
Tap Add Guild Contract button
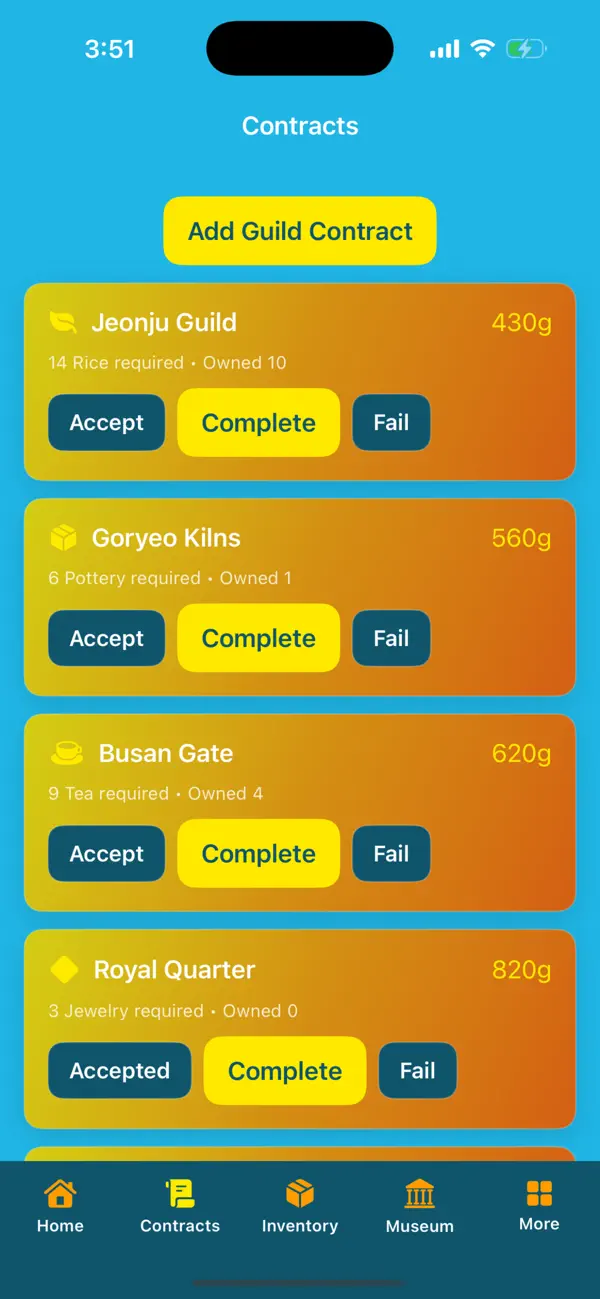(300, 231)
